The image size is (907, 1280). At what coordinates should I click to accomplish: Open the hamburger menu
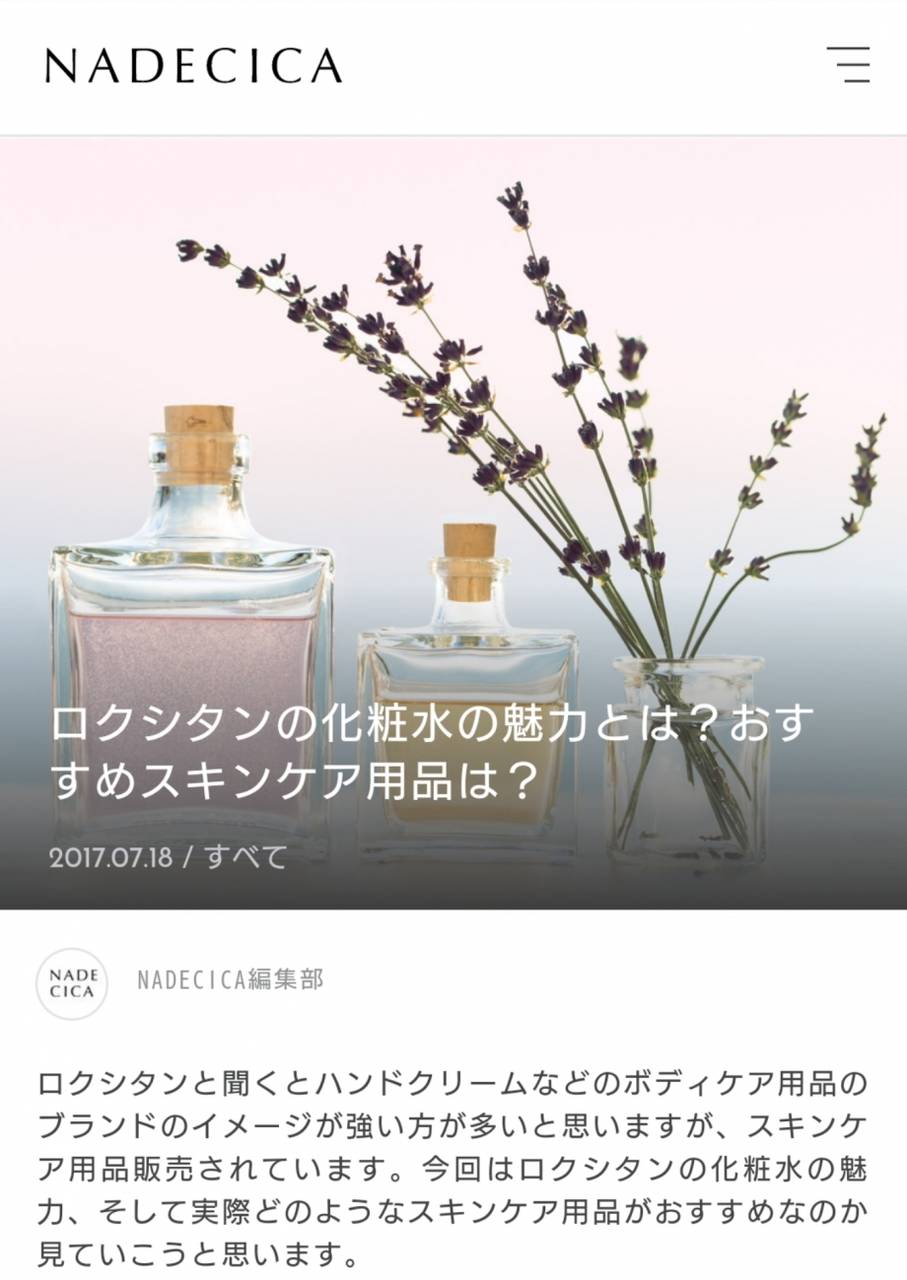[x=848, y=65]
